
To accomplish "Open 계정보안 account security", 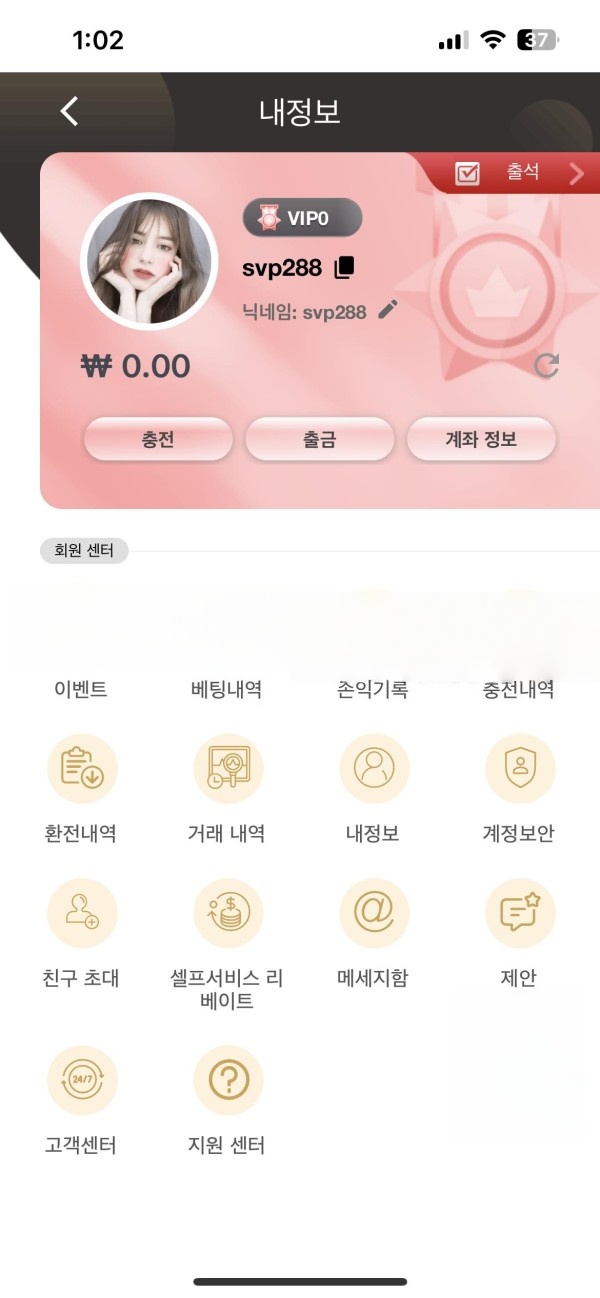I will pyautogui.click(x=519, y=768).
